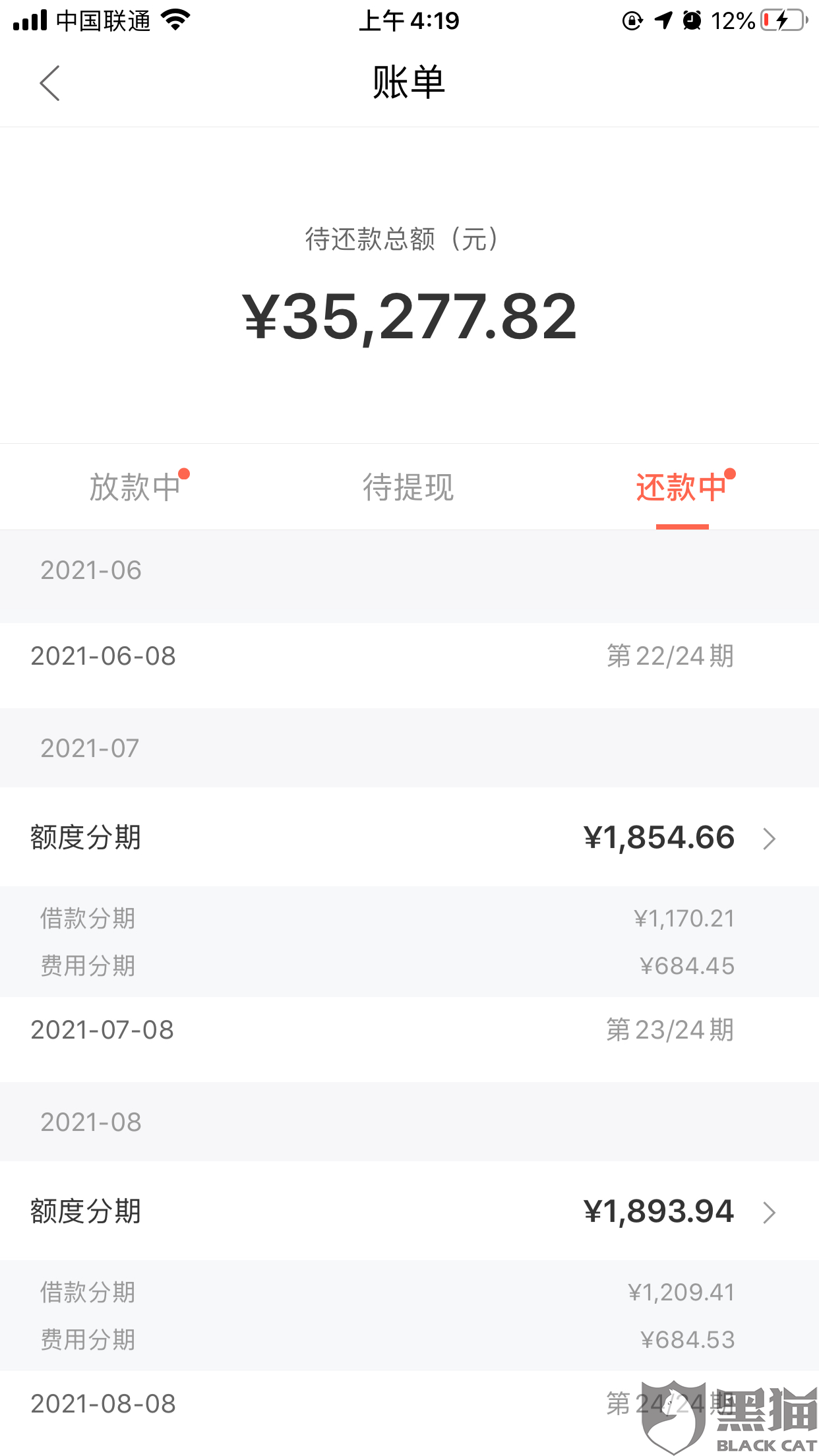This screenshot has height=1456, width=819.
Task: Open the 额度分期 ¥1,854.66 bill details
Action: click(x=409, y=837)
